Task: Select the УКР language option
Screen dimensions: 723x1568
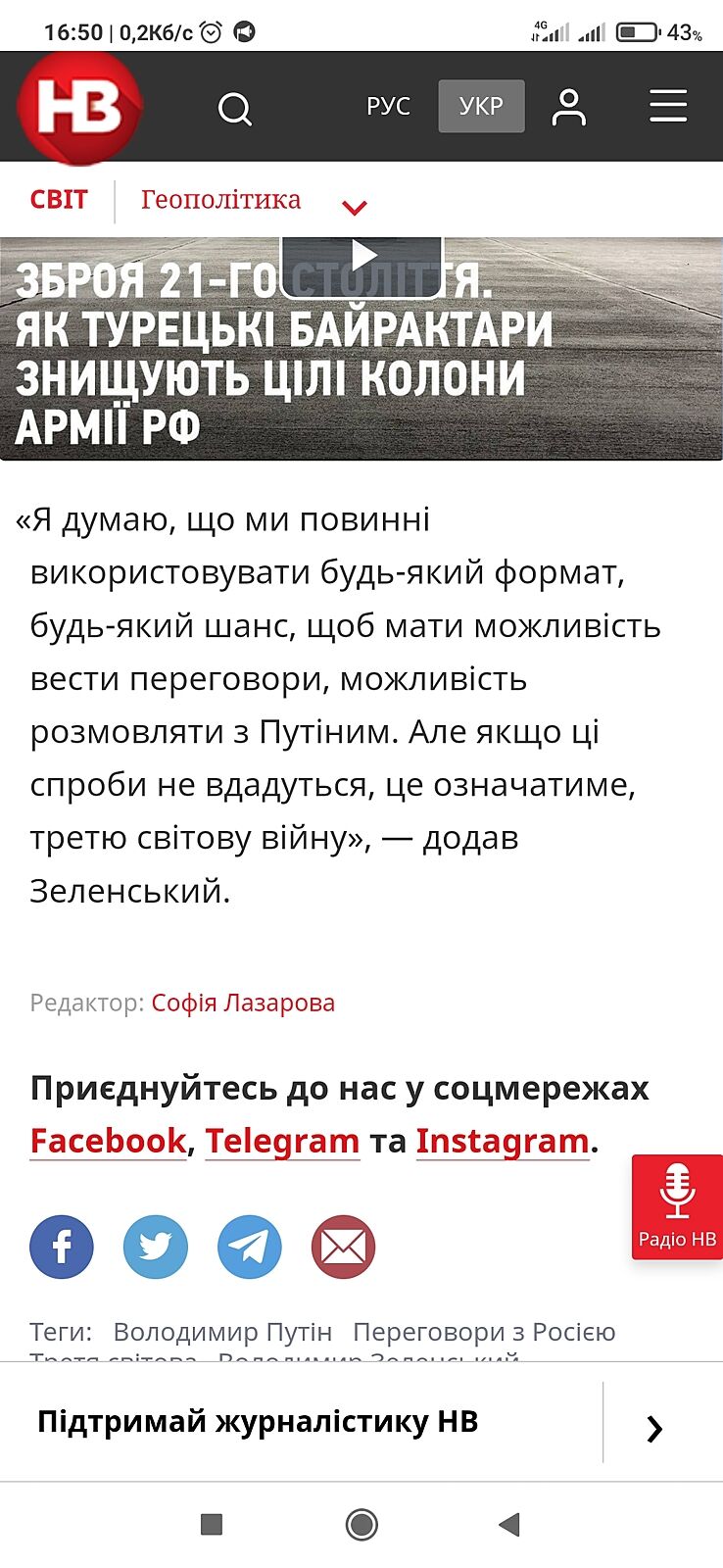Action: coord(481,106)
